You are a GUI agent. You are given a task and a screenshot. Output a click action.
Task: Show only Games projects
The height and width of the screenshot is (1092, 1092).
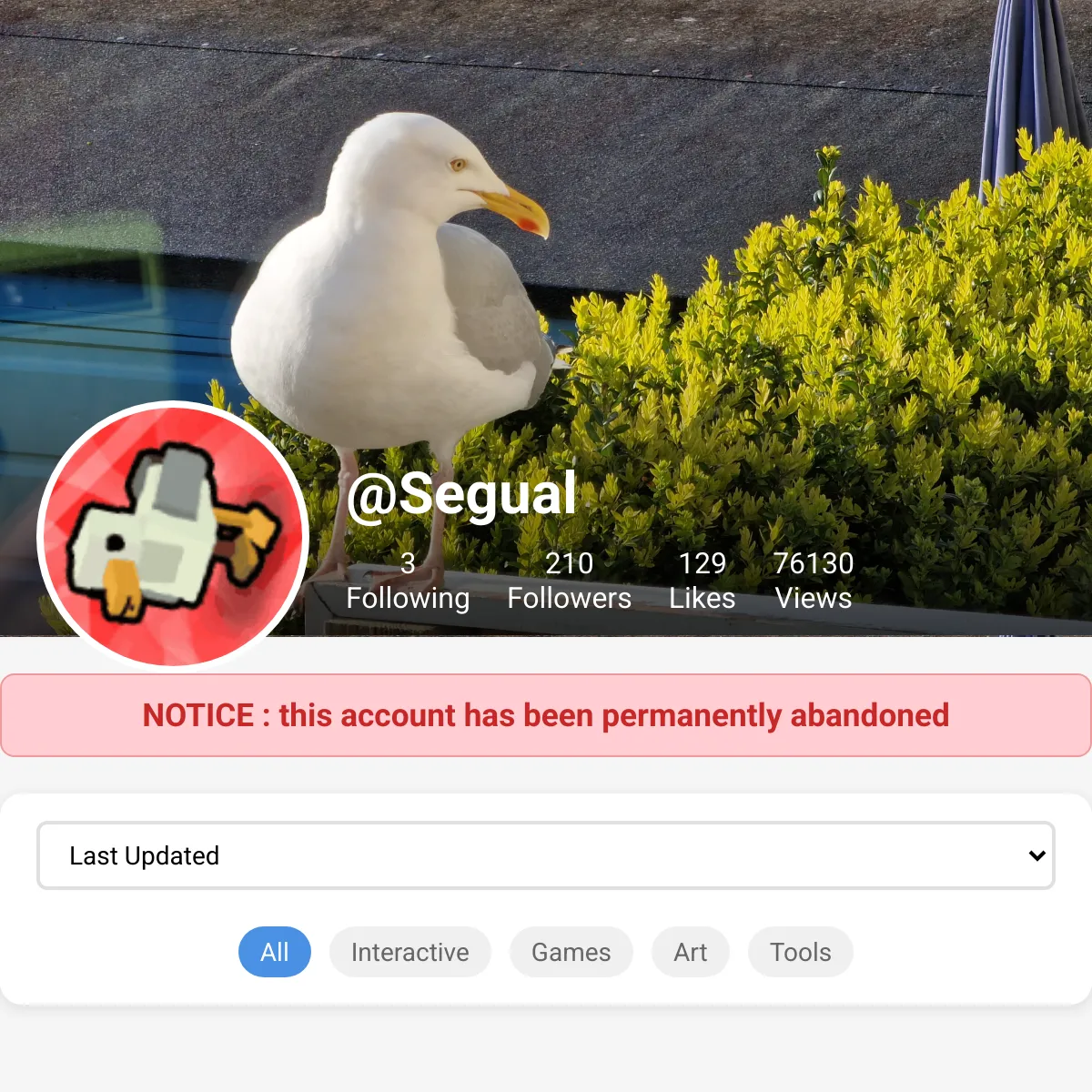[x=571, y=952]
